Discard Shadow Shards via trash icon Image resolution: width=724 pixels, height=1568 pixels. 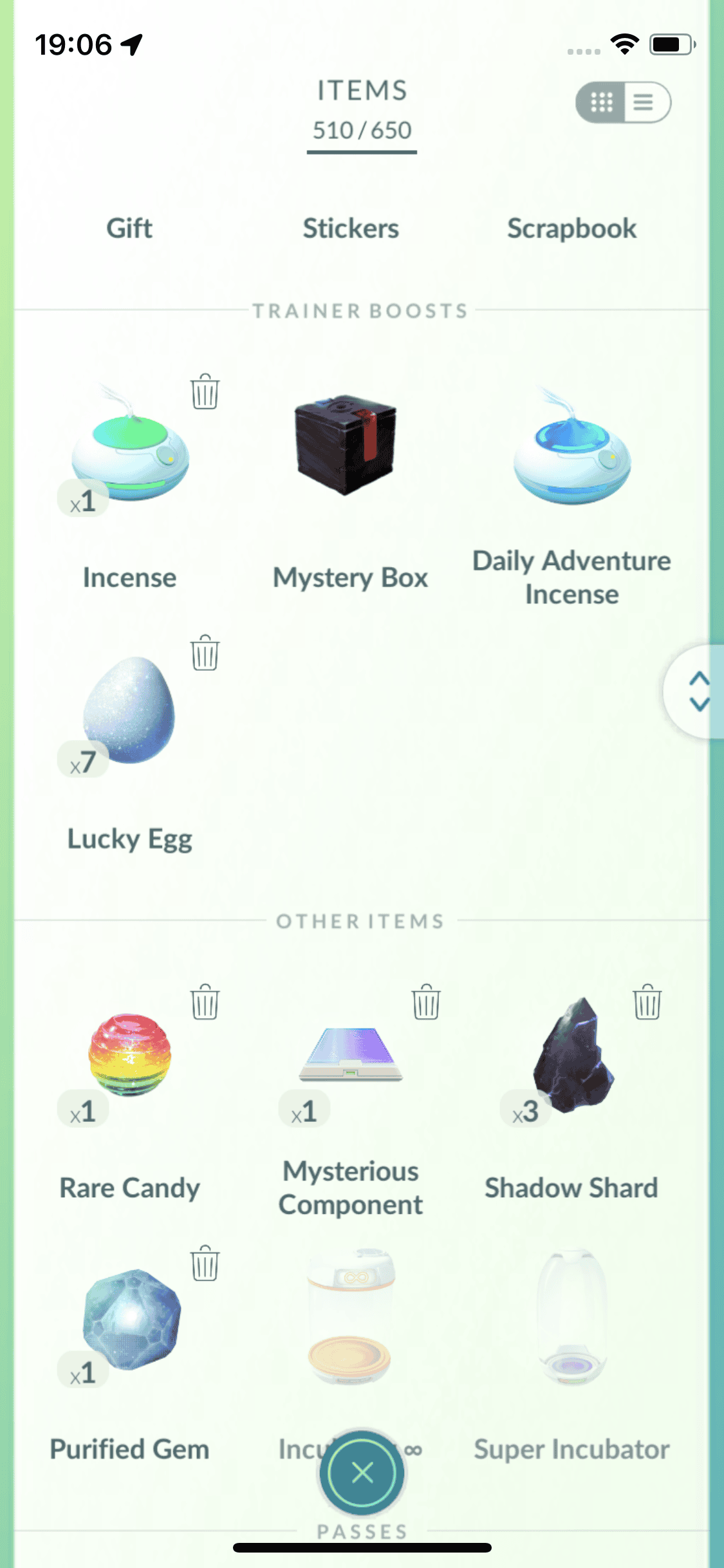(647, 1002)
